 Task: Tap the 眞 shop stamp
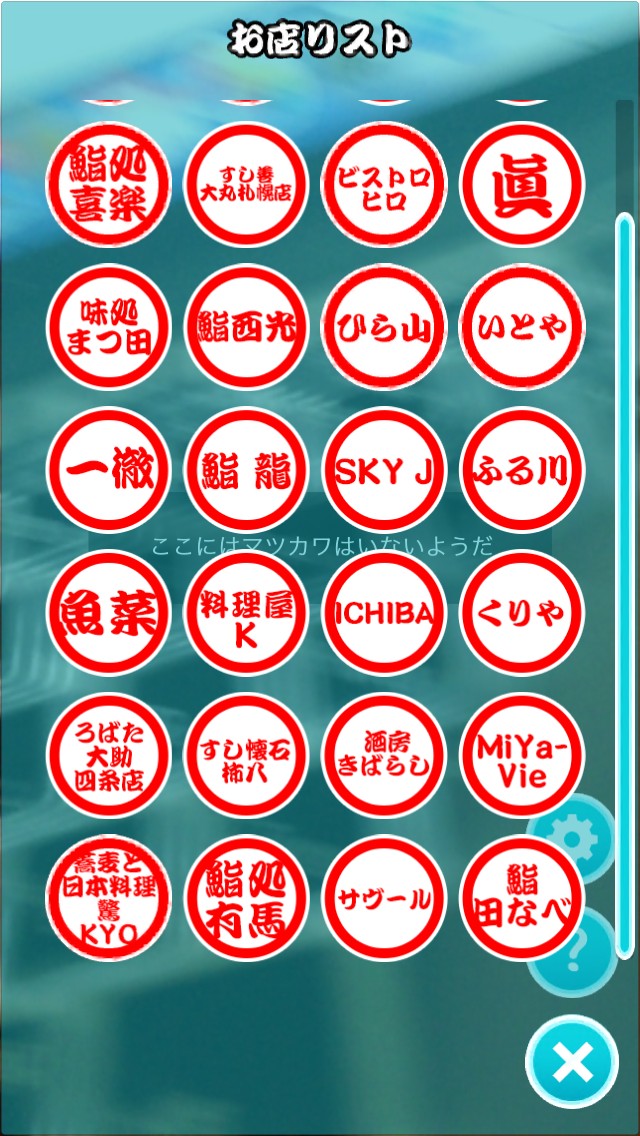click(522, 184)
